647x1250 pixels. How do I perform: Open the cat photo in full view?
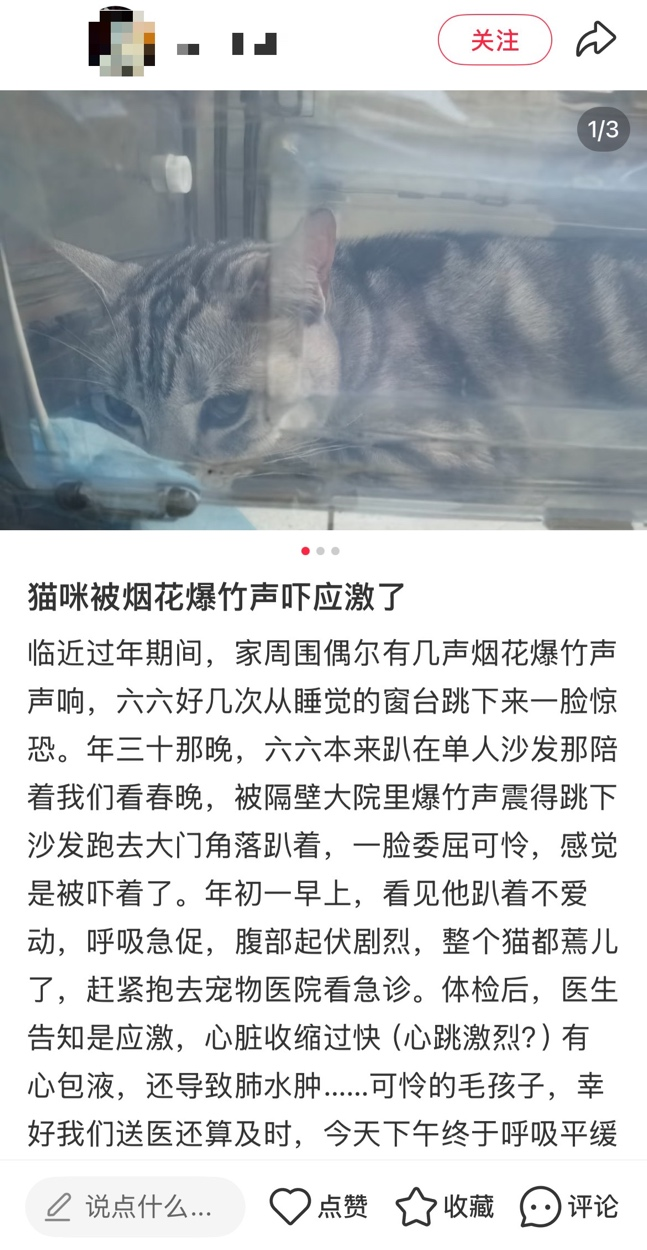(323, 310)
